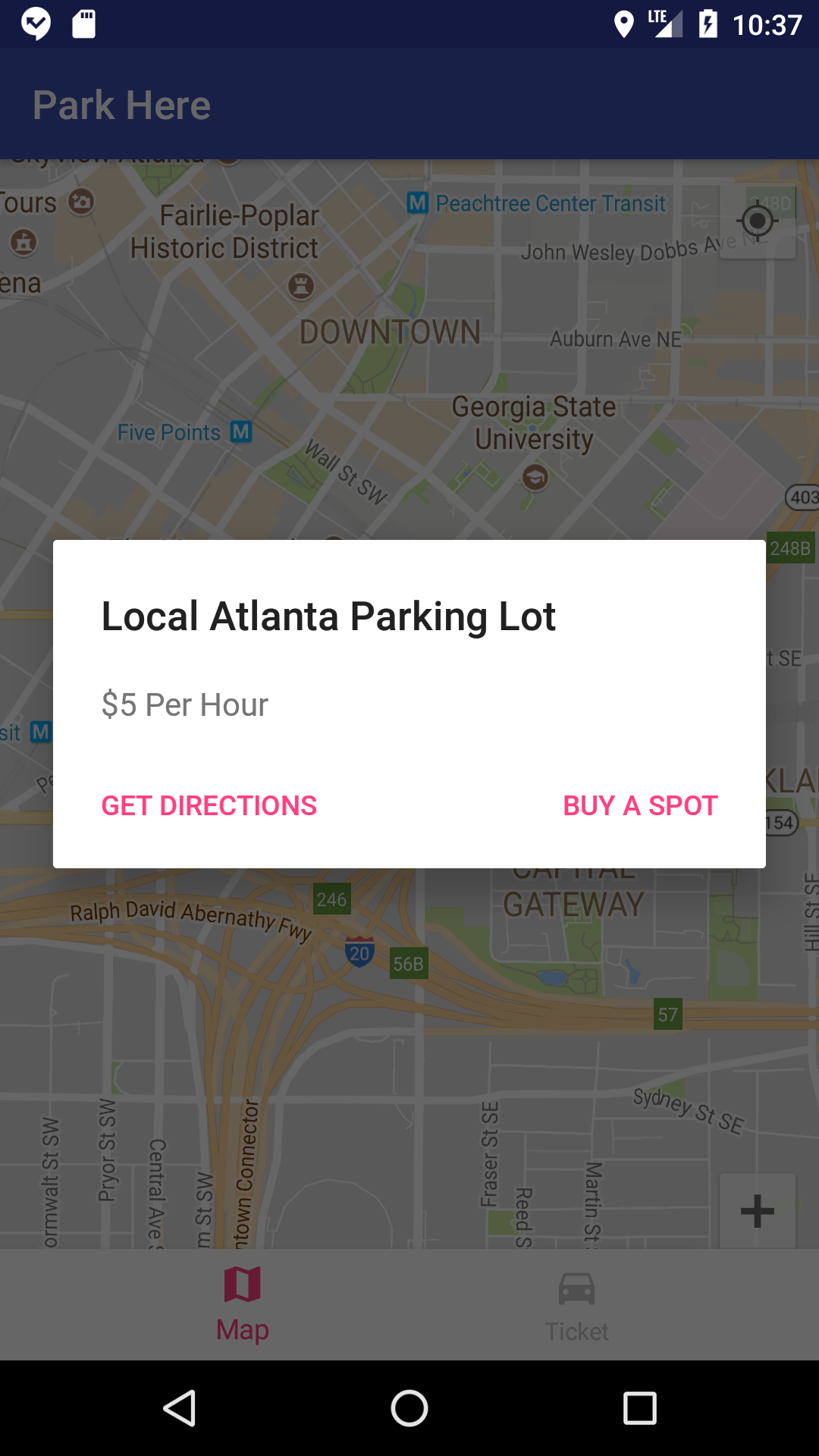Viewport: 819px width, 1456px height.
Task: Tap the zoom-in plus icon on the map
Action: tap(756, 1211)
